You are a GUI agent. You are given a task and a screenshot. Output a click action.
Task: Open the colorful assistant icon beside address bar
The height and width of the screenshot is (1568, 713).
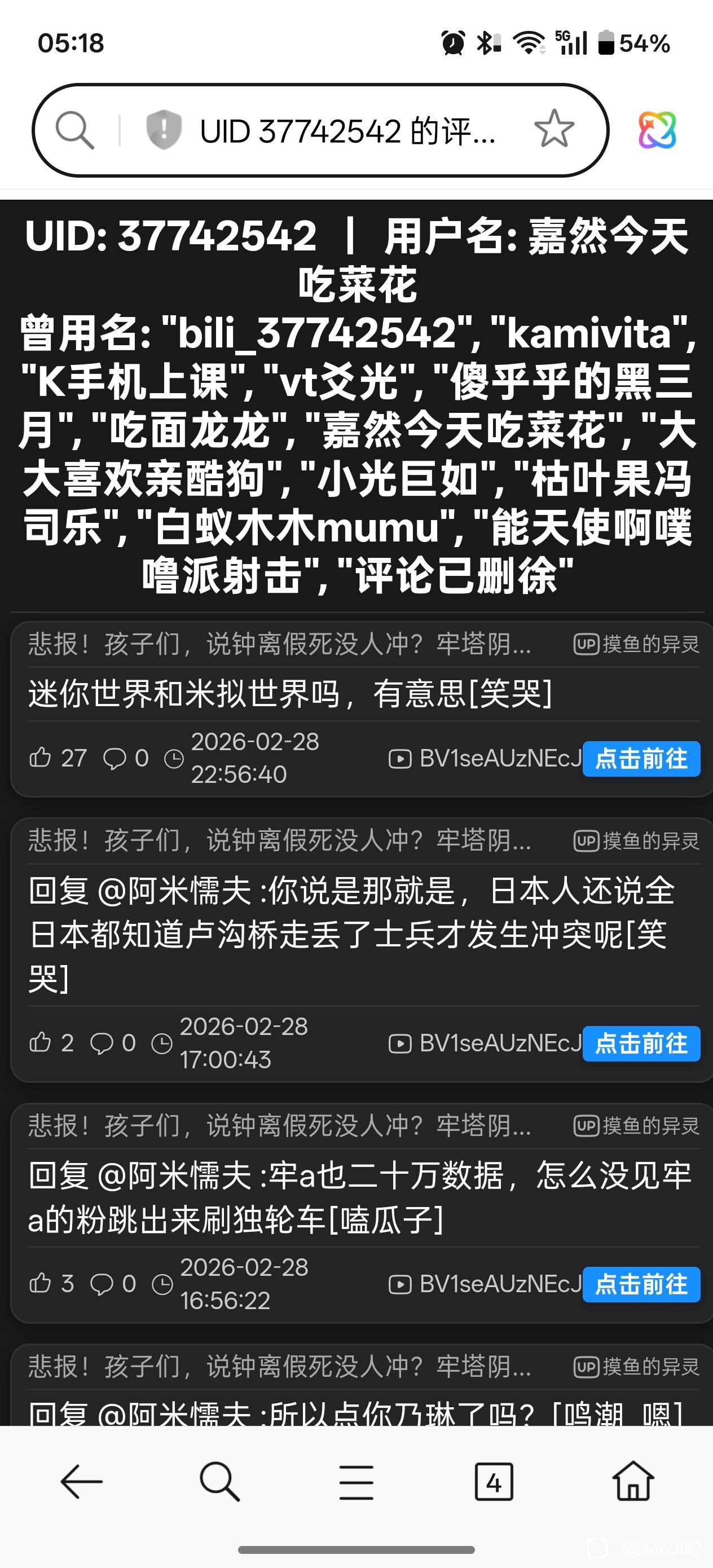pos(657,130)
